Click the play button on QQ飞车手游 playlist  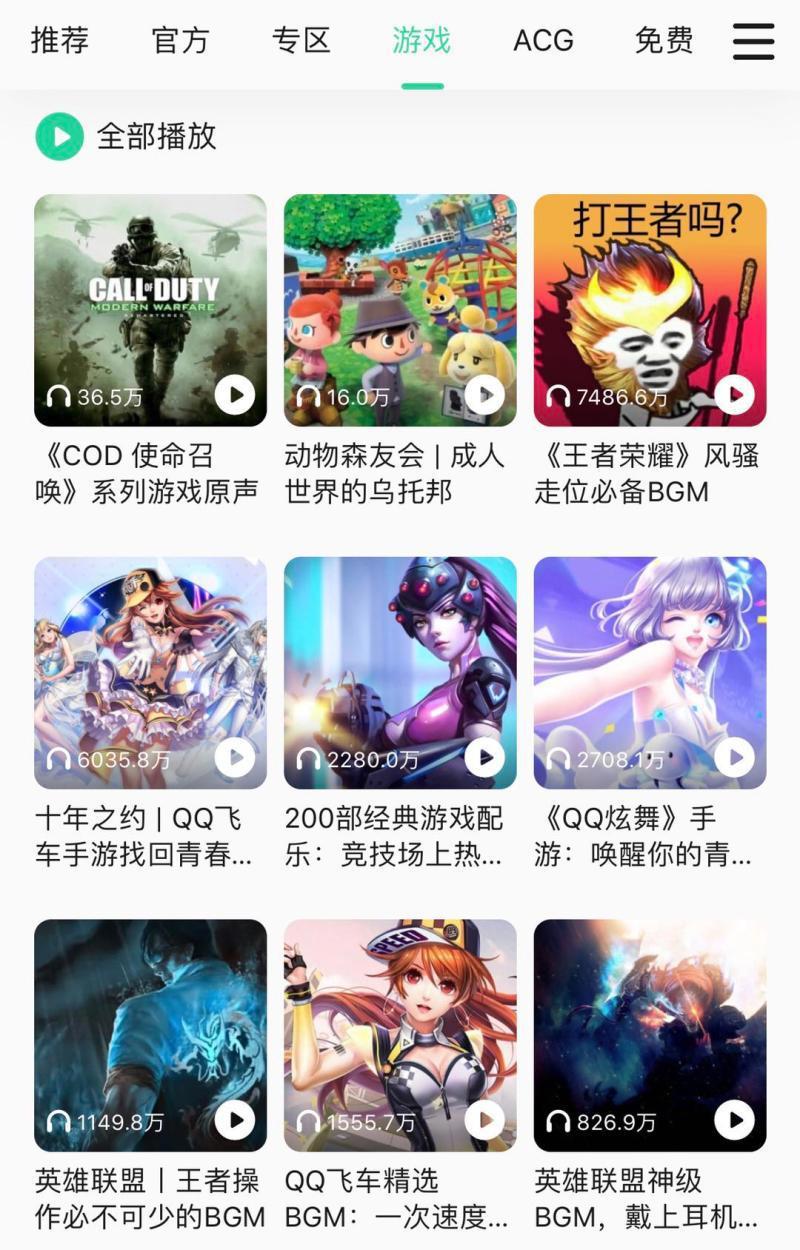click(234, 759)
